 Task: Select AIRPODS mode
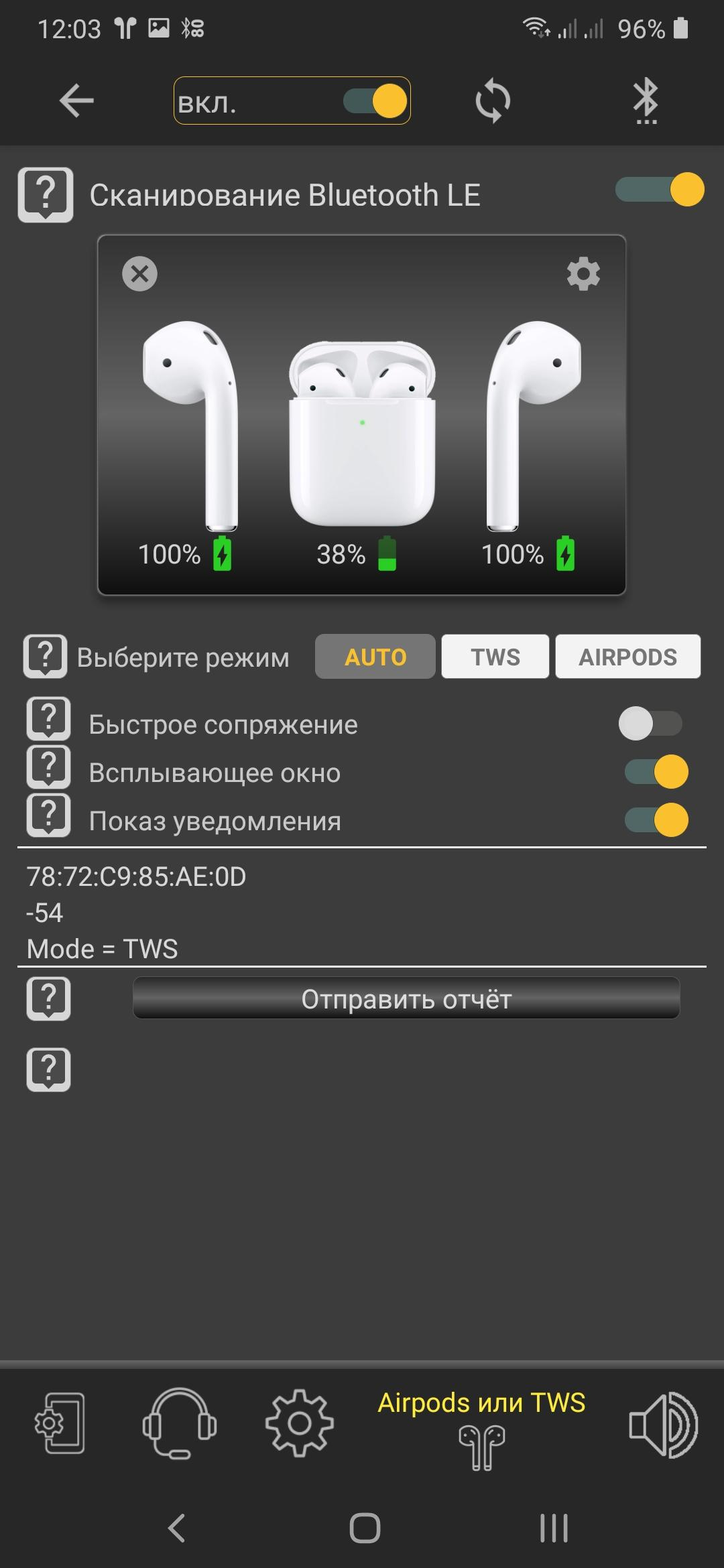click(x=627, y=657)
